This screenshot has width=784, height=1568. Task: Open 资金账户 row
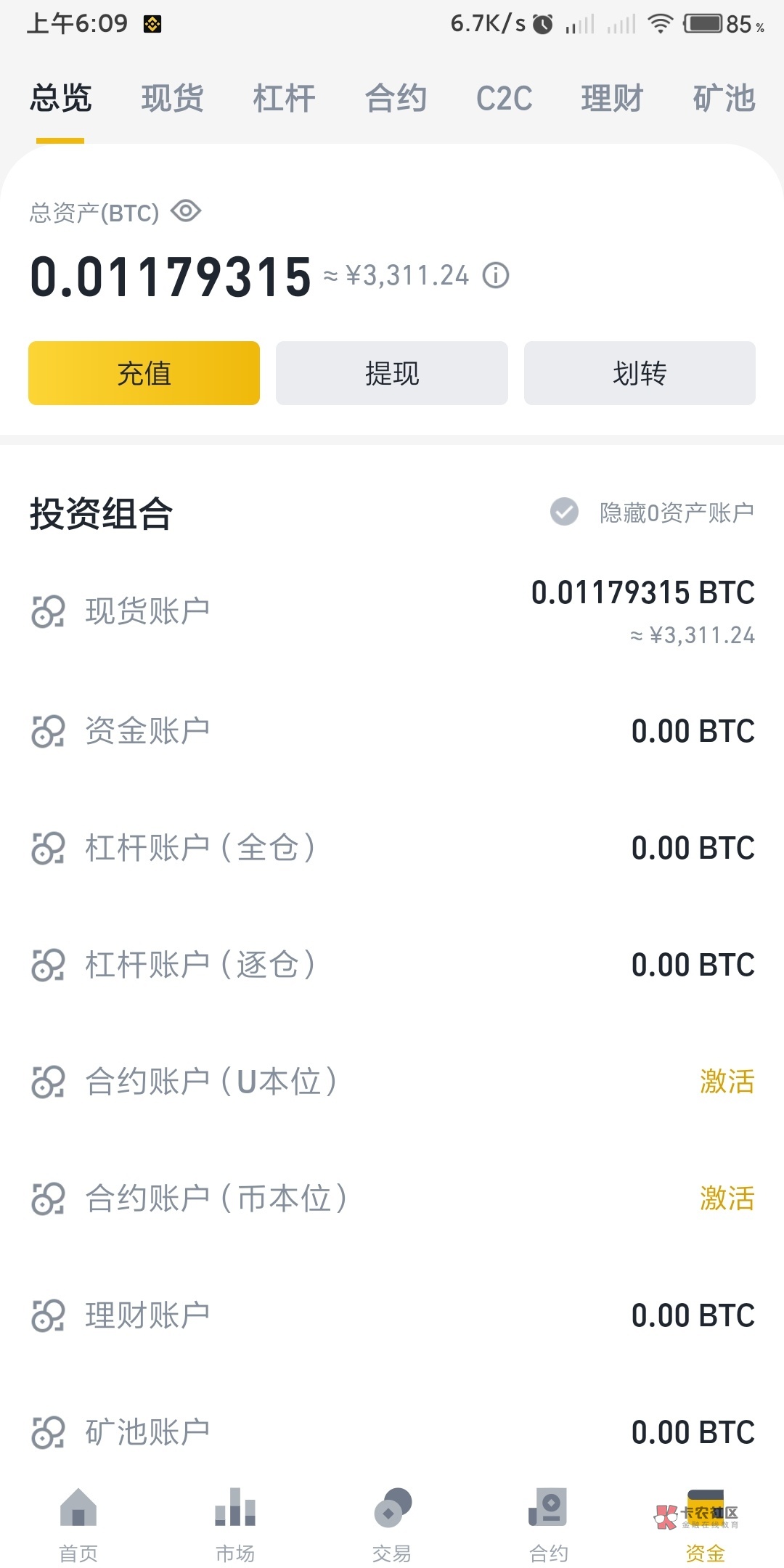point(392,731)
